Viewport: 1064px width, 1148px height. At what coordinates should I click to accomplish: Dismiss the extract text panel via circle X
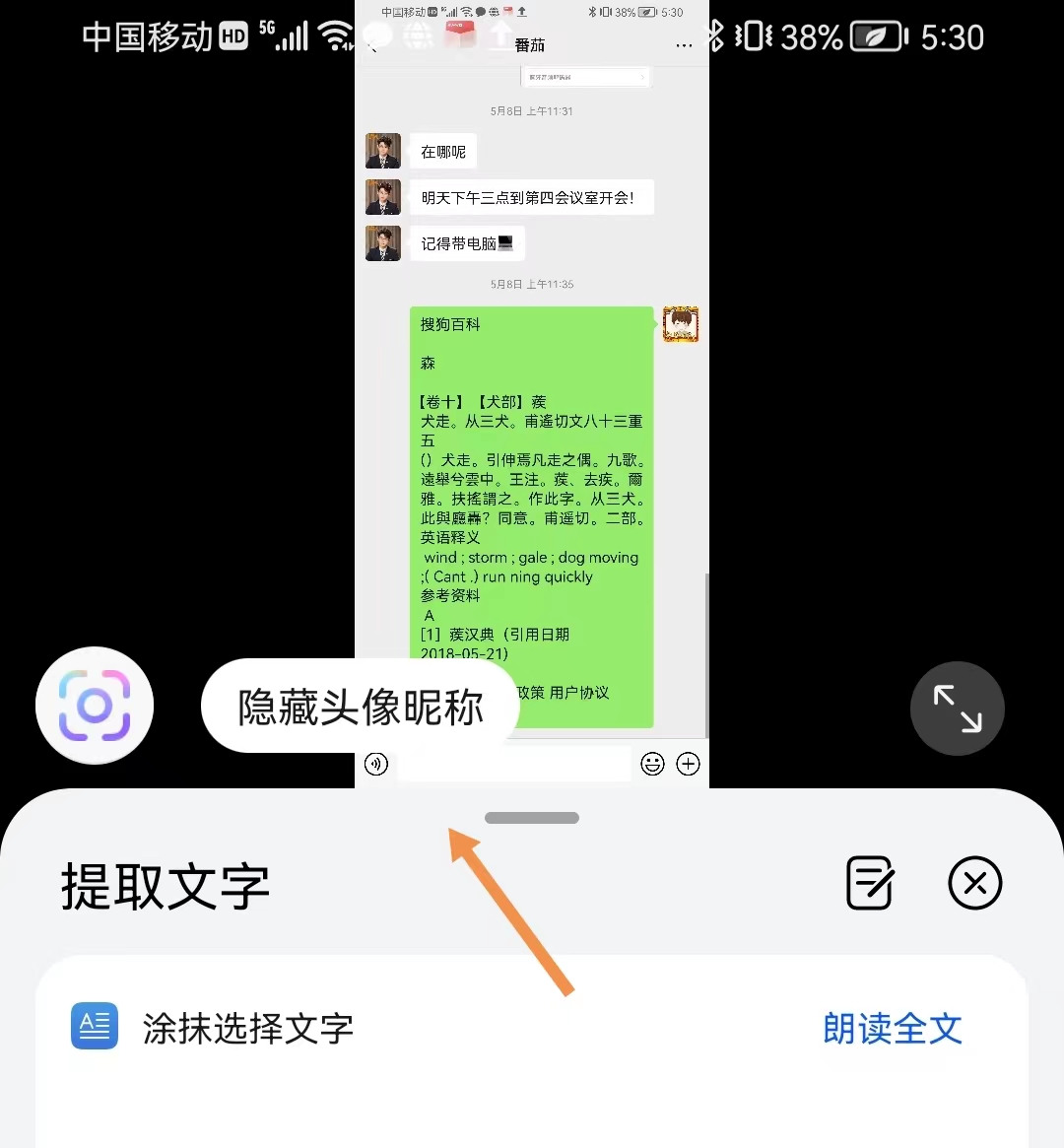974,884
